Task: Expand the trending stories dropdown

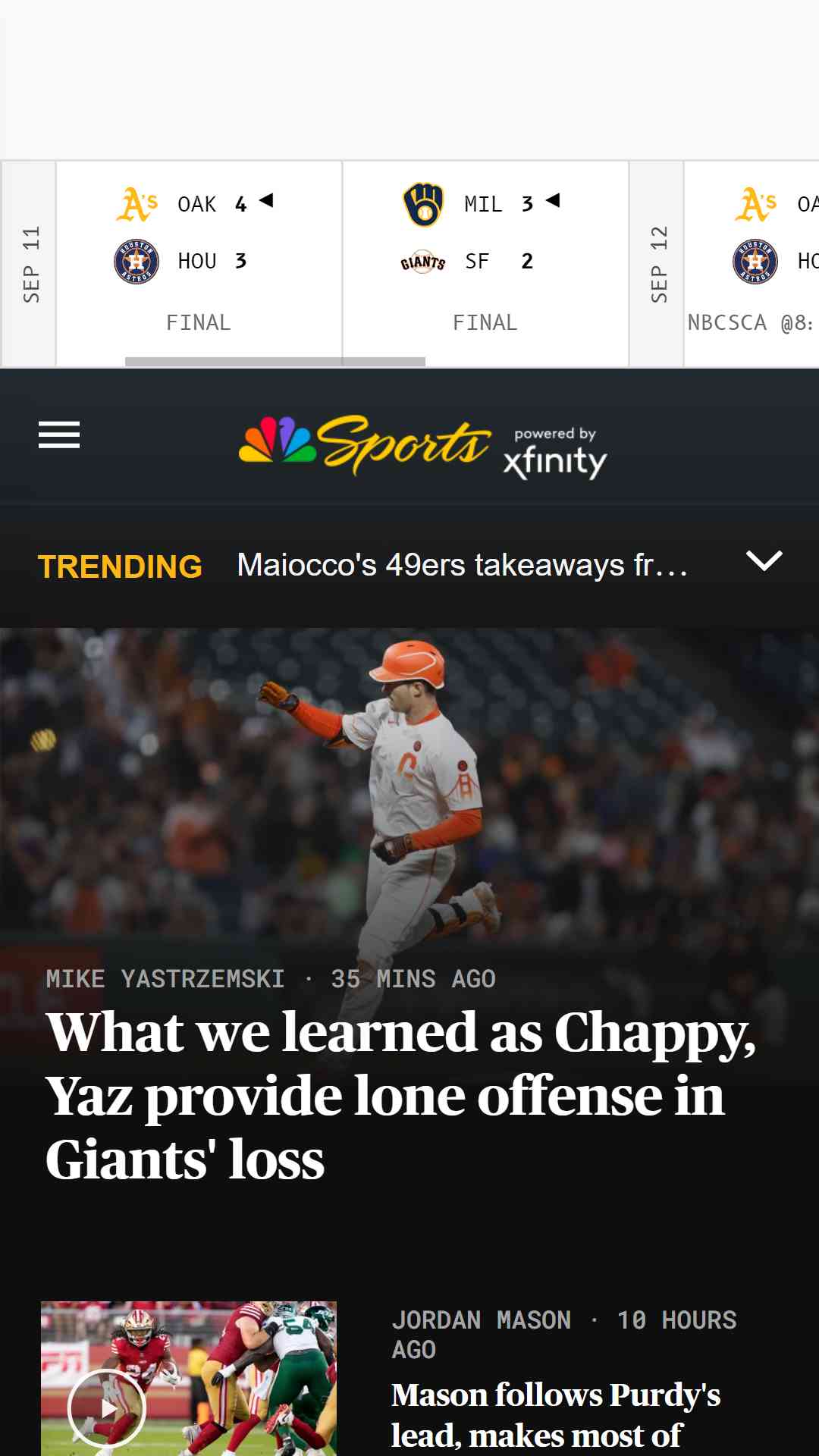Action: point(764,561)
